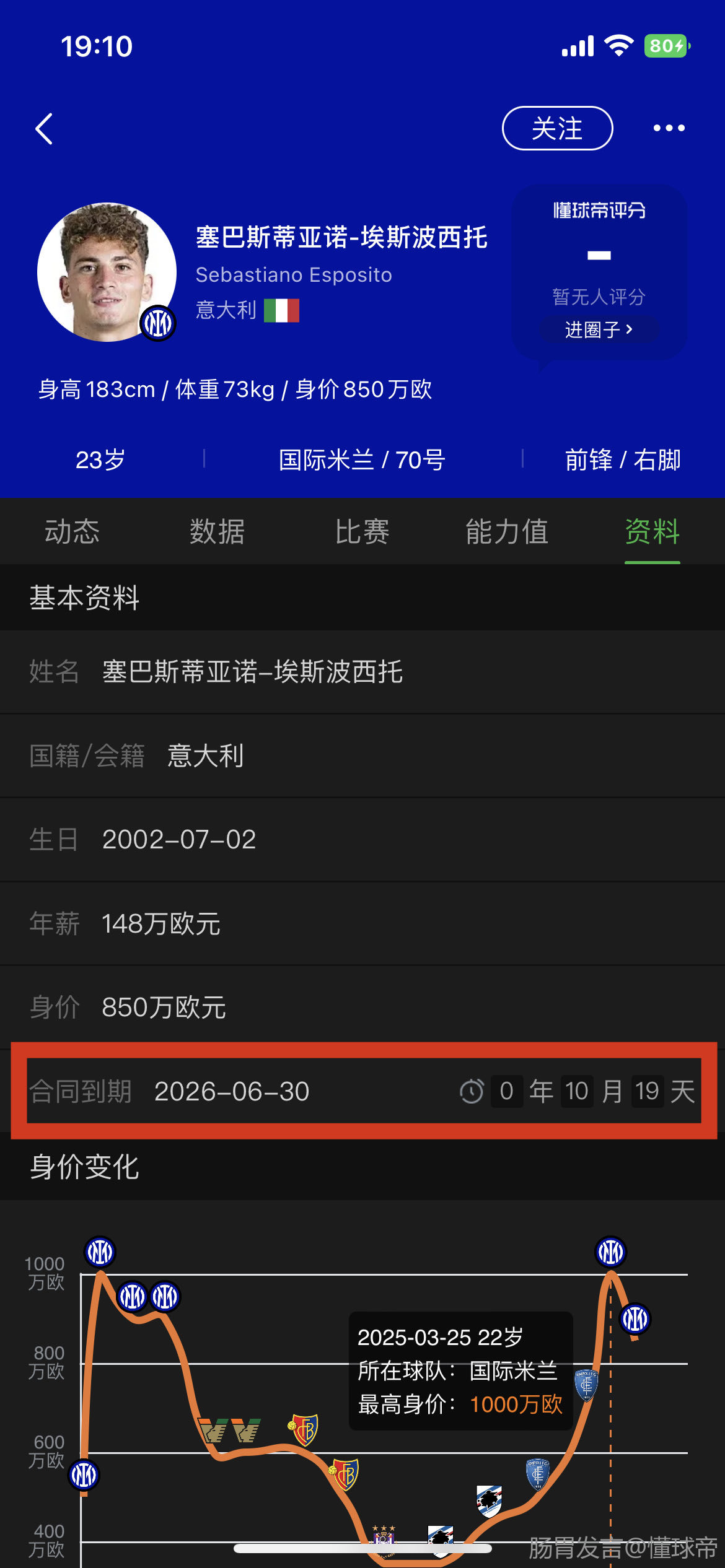Open the three-dot overflow menu

669,128
